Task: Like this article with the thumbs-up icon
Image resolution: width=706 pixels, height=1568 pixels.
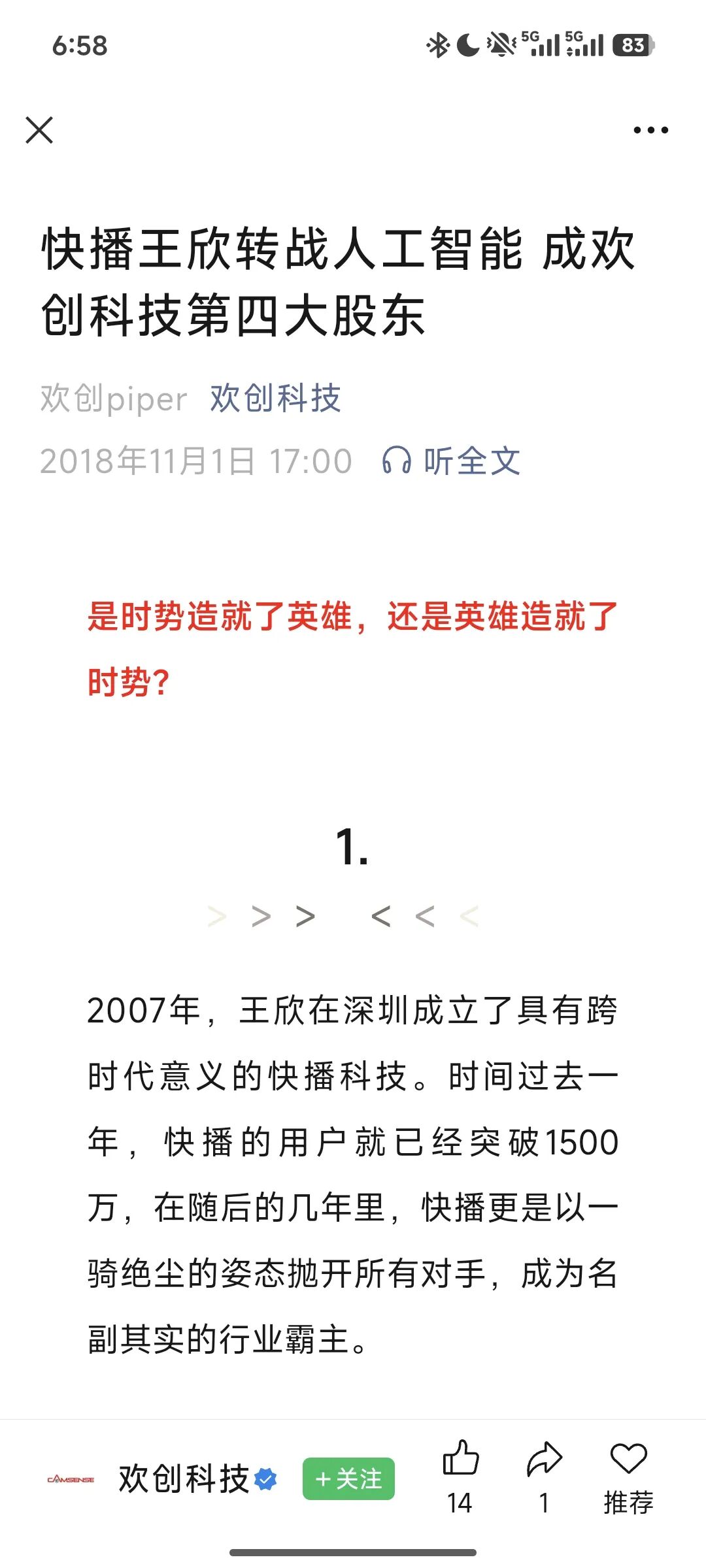Action: coord(460,1460)
